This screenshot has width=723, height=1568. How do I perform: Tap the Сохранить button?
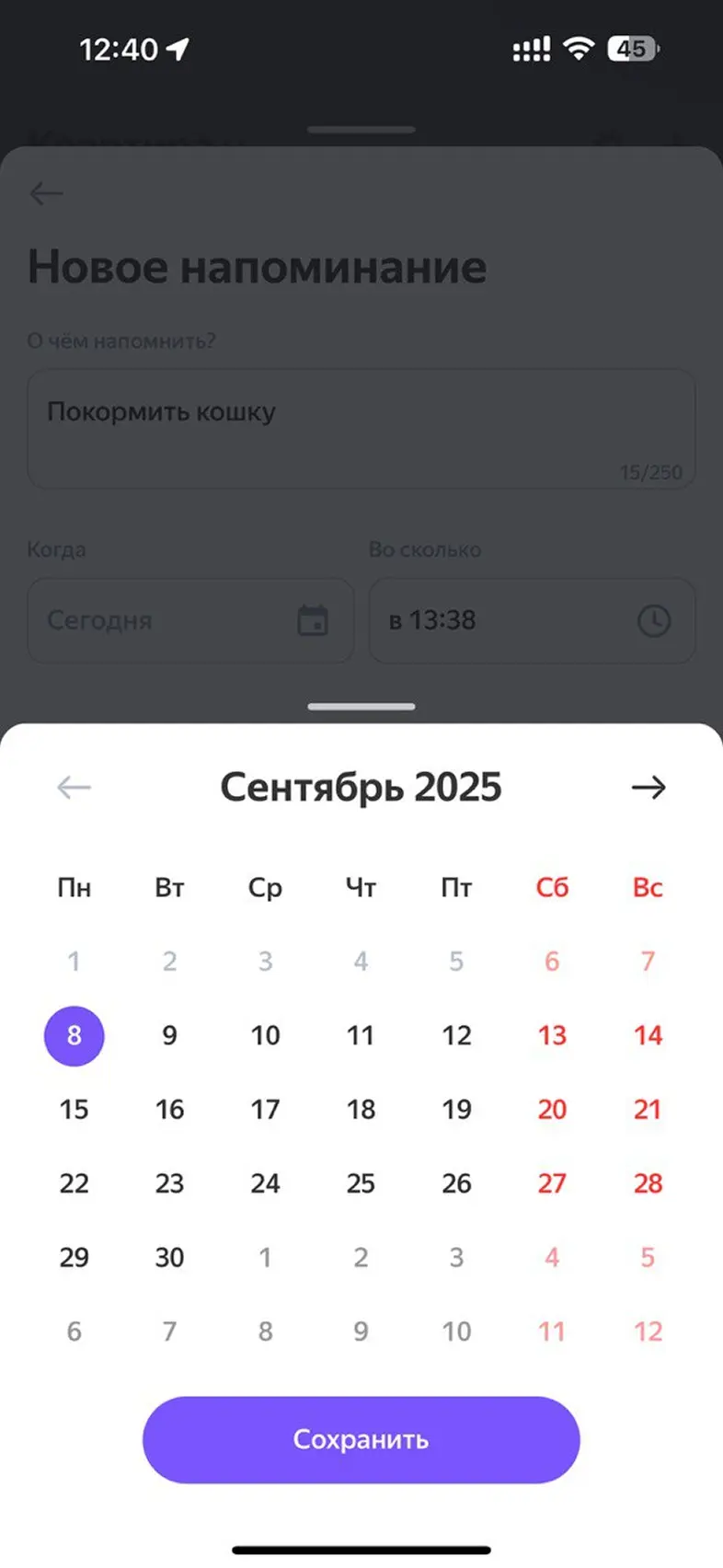point(361,1439)
